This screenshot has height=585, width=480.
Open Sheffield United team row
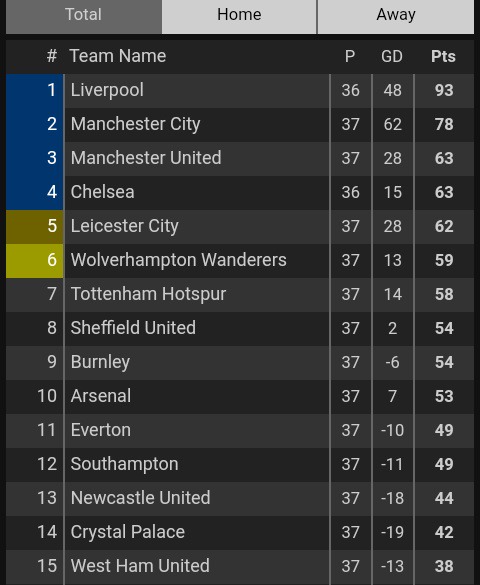[x=240, y=329]
